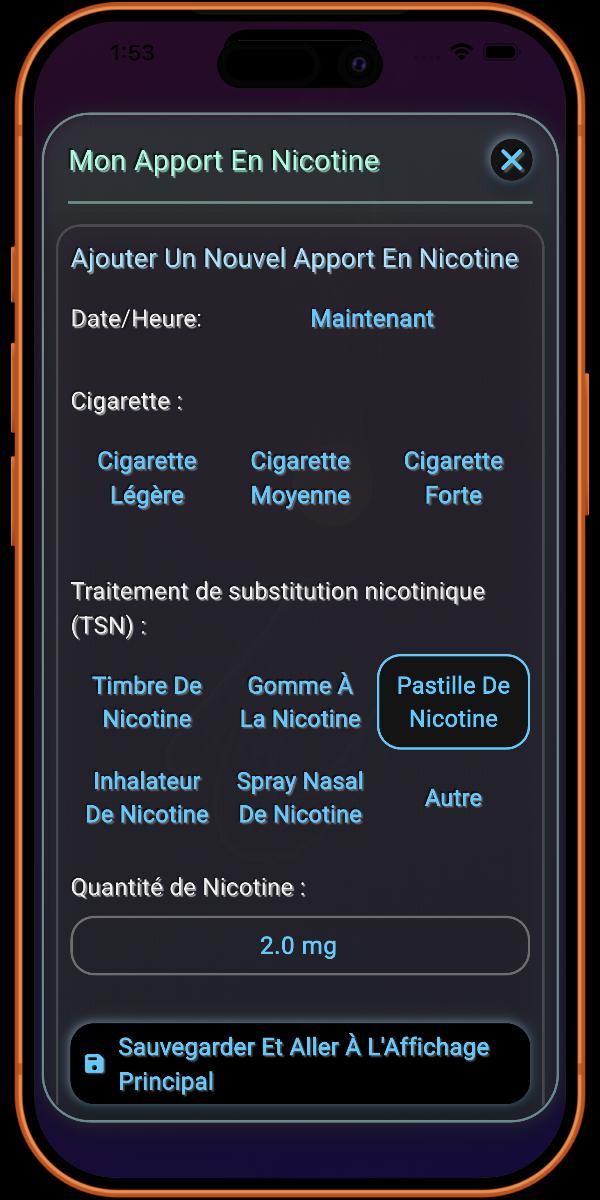Pick Cigarette Forte
Screen dimensions: 600x1200
coord(453,478)
